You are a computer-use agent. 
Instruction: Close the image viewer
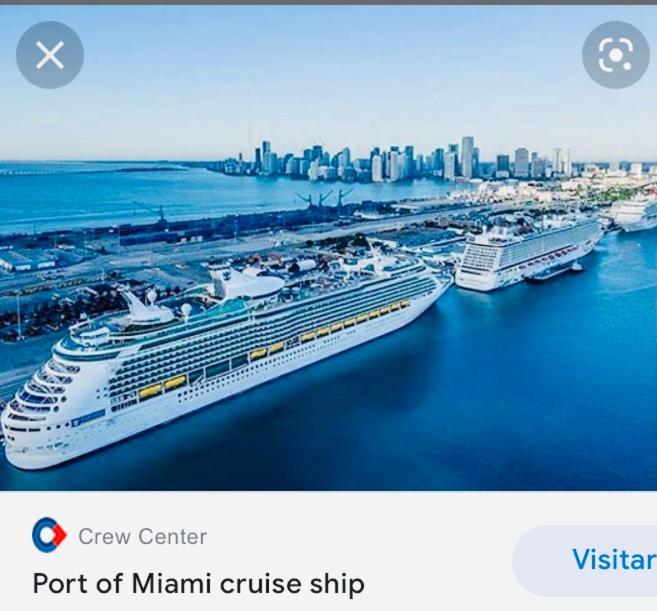coord(50,55)
